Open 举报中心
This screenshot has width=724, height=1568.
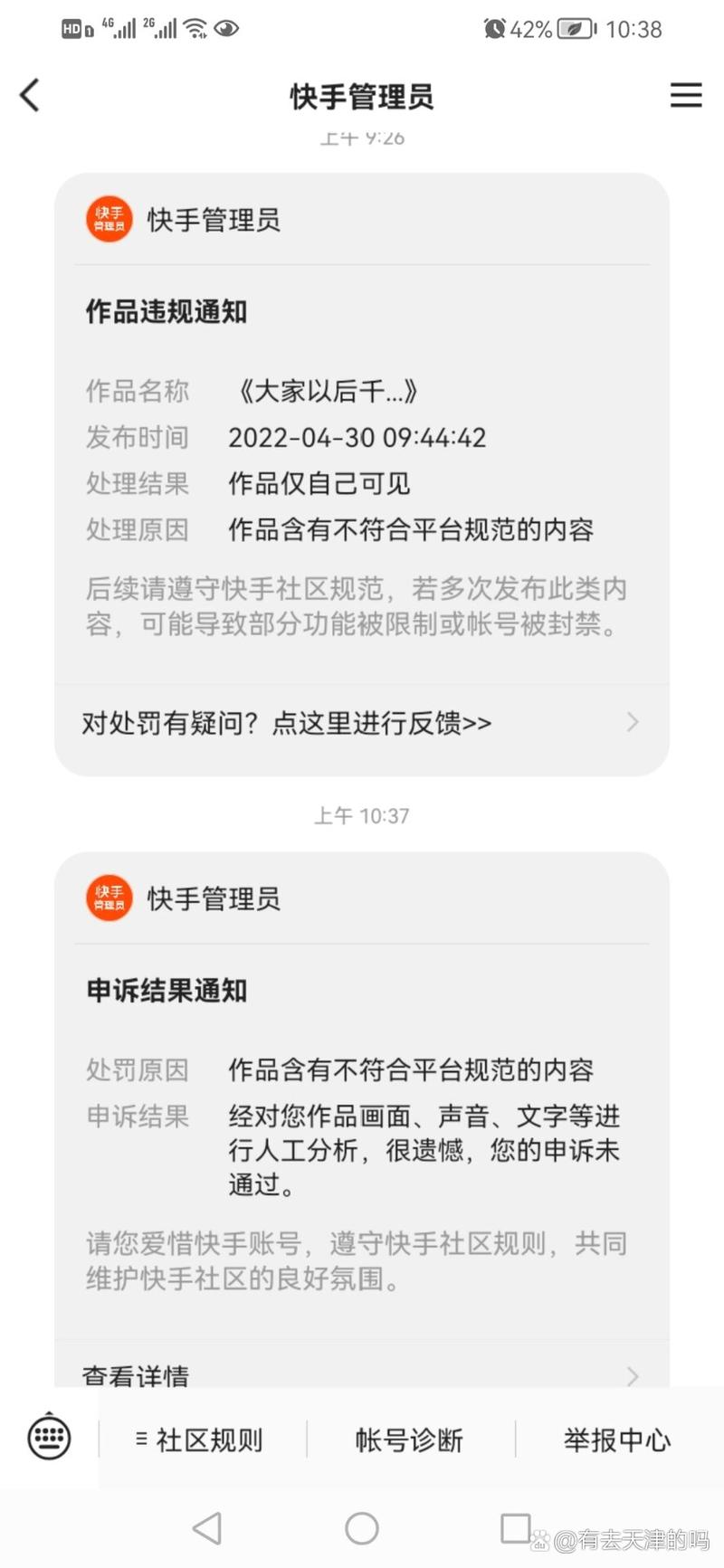[618, 1440]
